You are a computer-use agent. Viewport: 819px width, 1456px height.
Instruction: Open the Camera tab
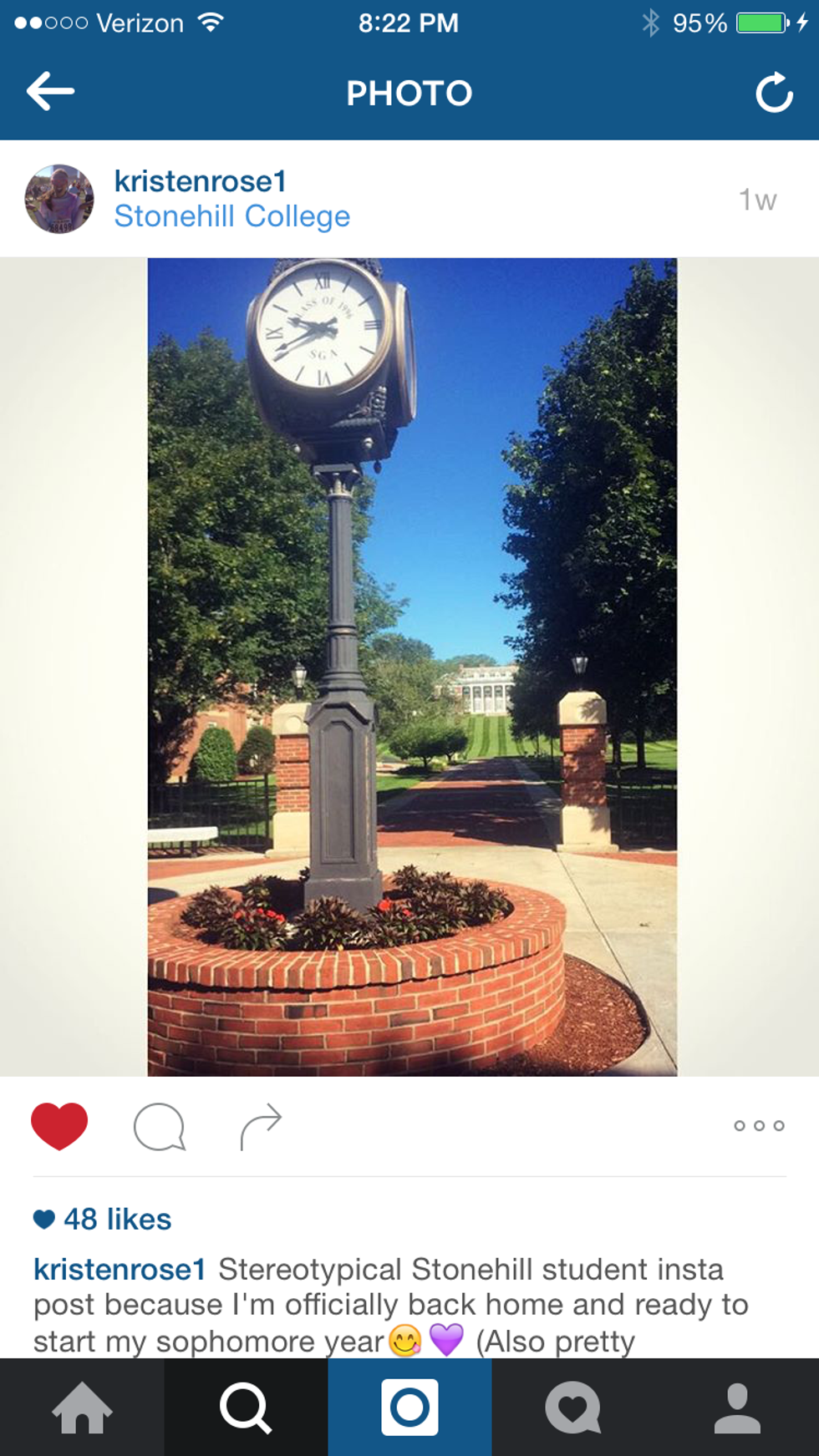coord(409,1408)
